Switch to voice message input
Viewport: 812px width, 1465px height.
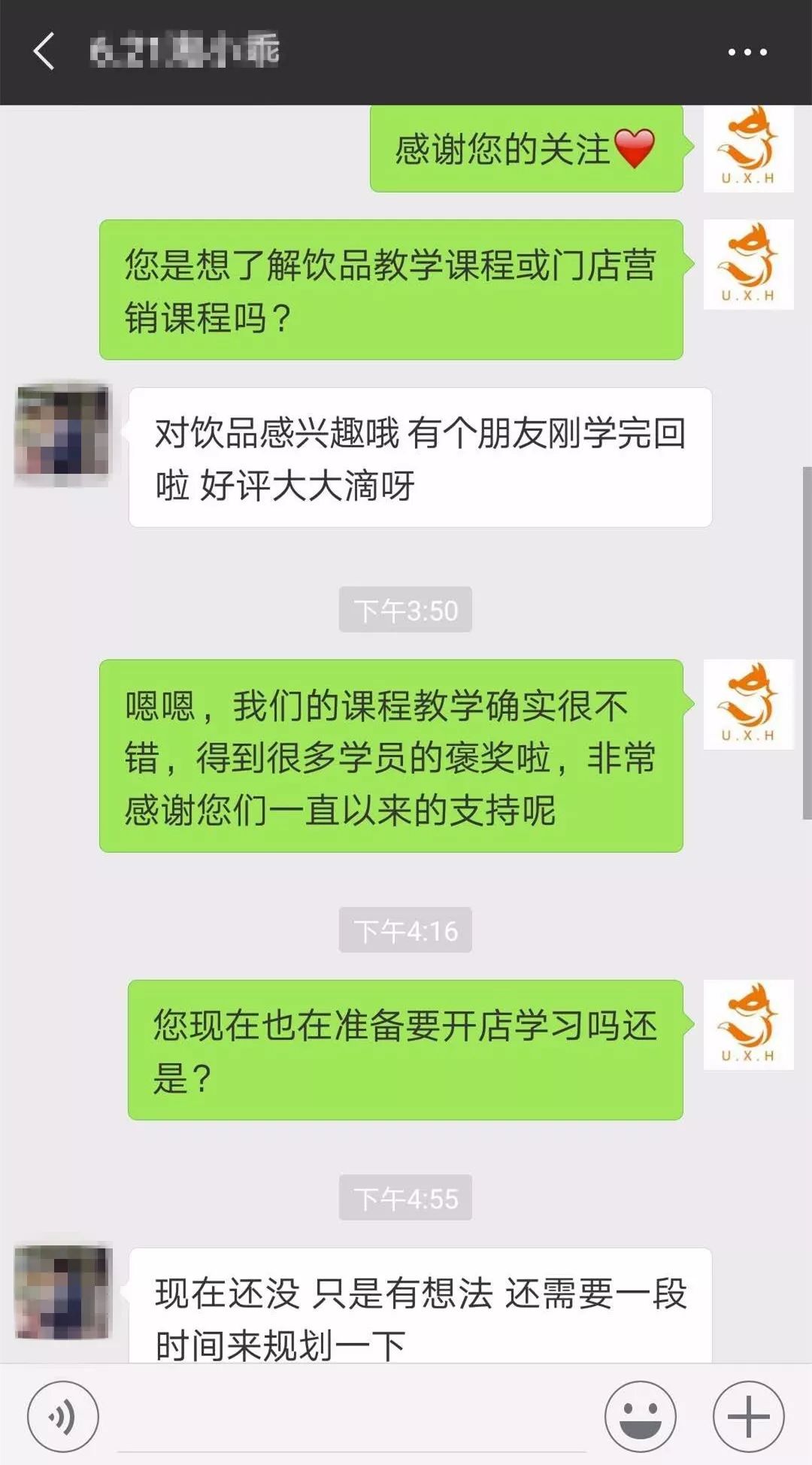pos(62,1416)
